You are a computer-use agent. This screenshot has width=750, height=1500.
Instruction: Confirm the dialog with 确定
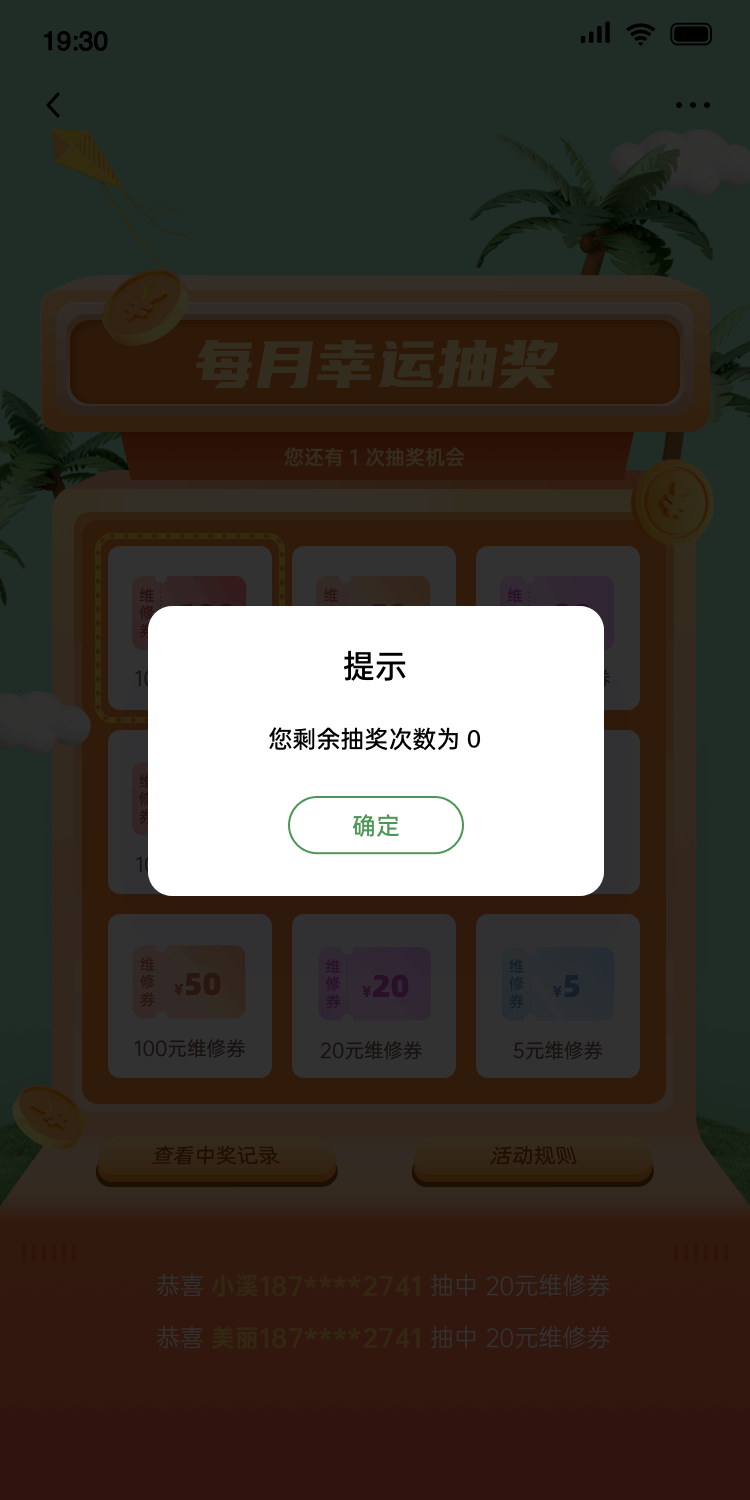(x=375, y=825)
